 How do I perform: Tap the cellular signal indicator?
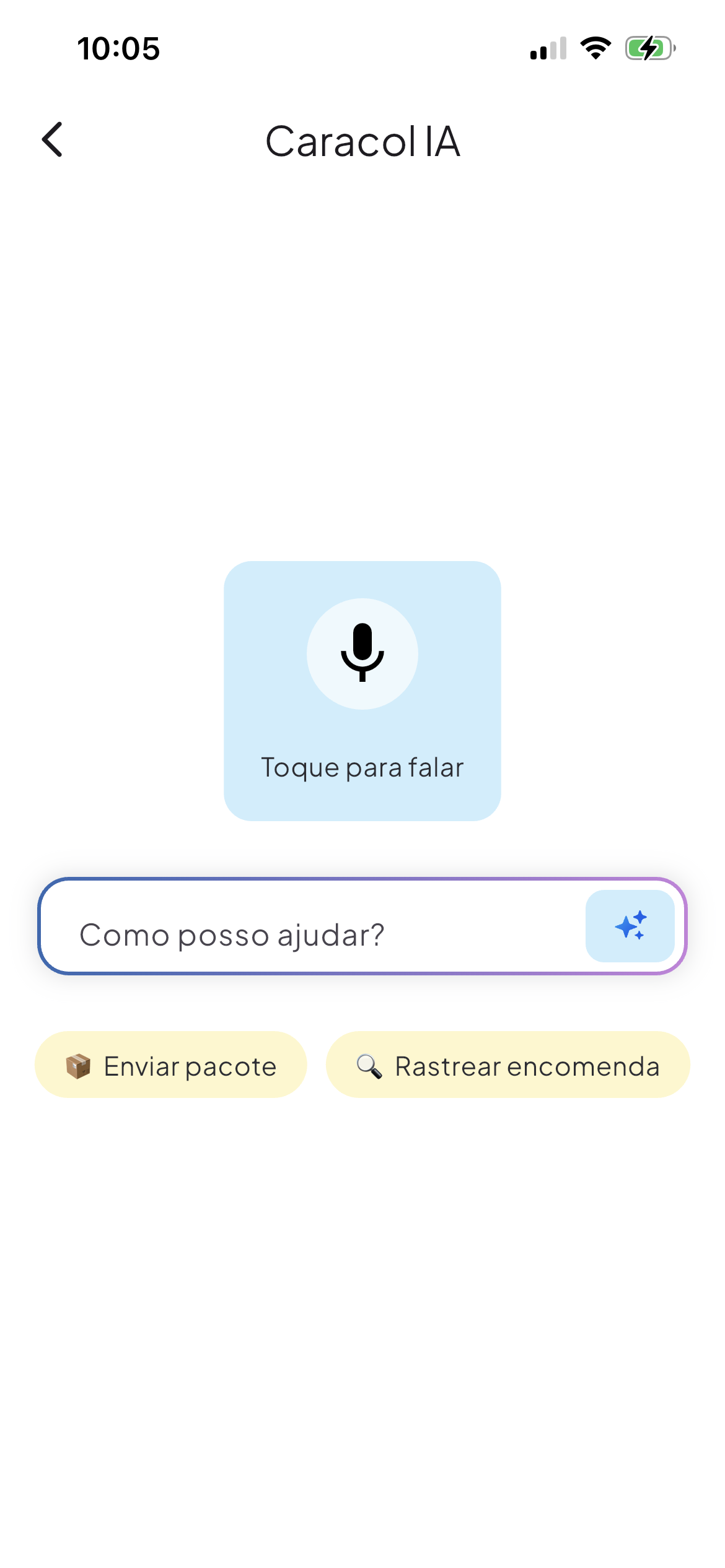coord(548,50)
